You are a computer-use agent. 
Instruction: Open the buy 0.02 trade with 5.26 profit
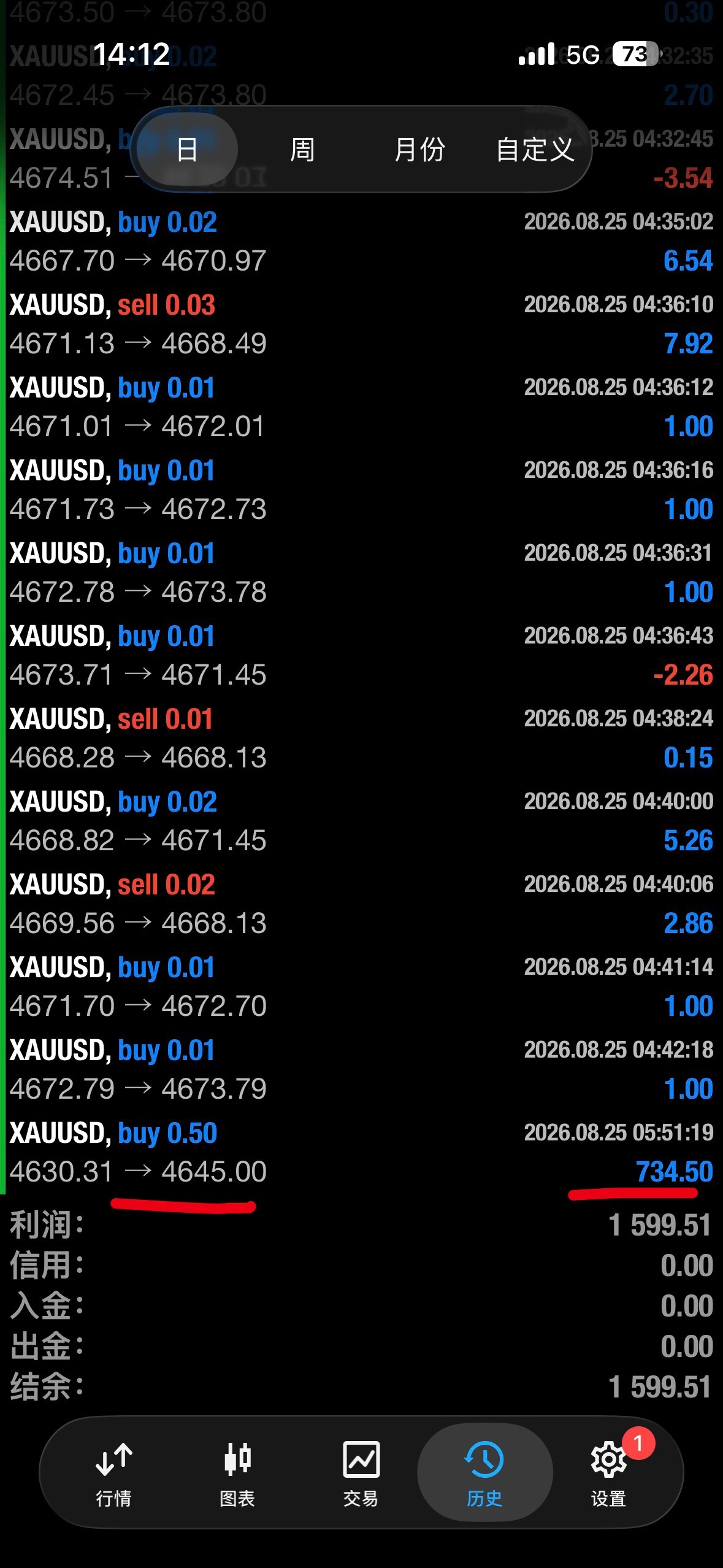(361, 821)
